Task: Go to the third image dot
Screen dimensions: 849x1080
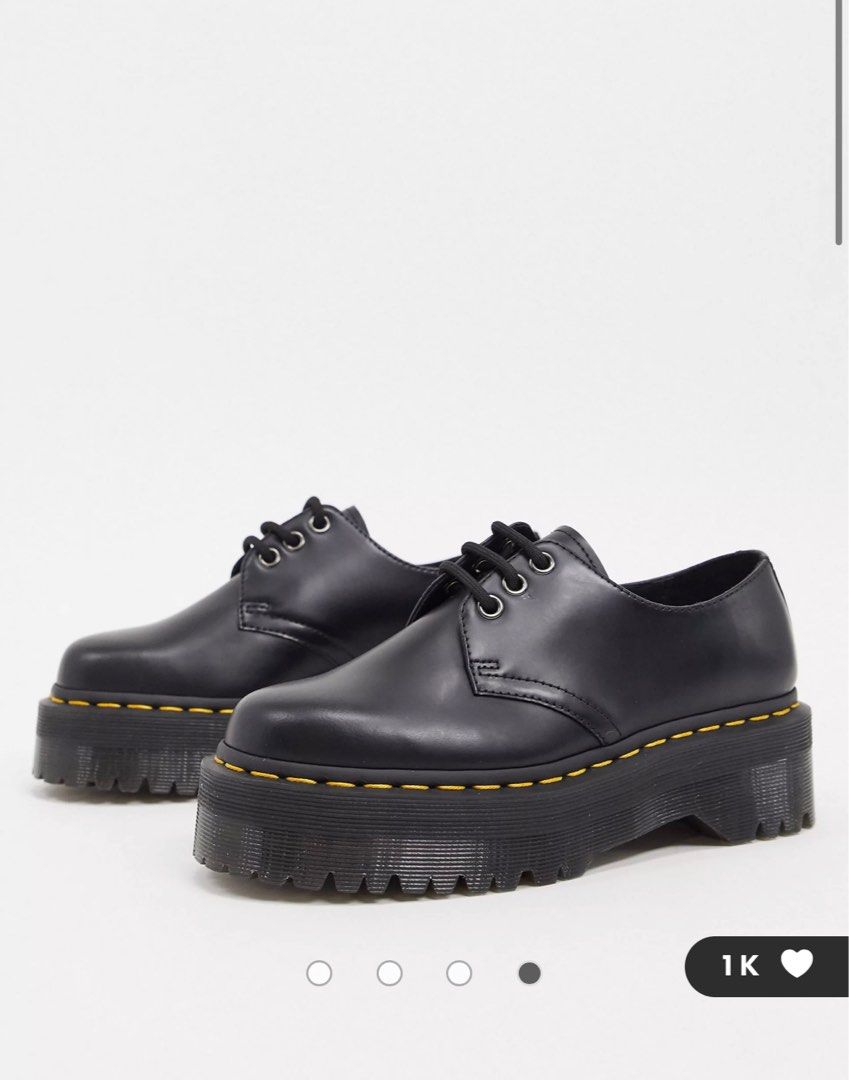Action: [x=459, y=972]
